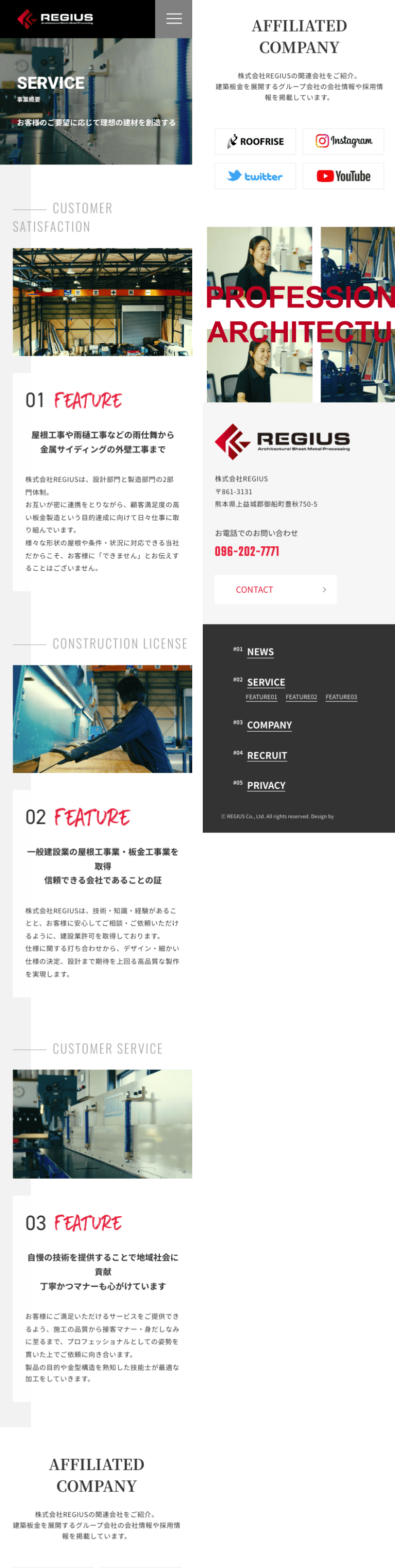Open the Instagram link
Viewport: 395px width, 1568px height.
tap(343, 141)
